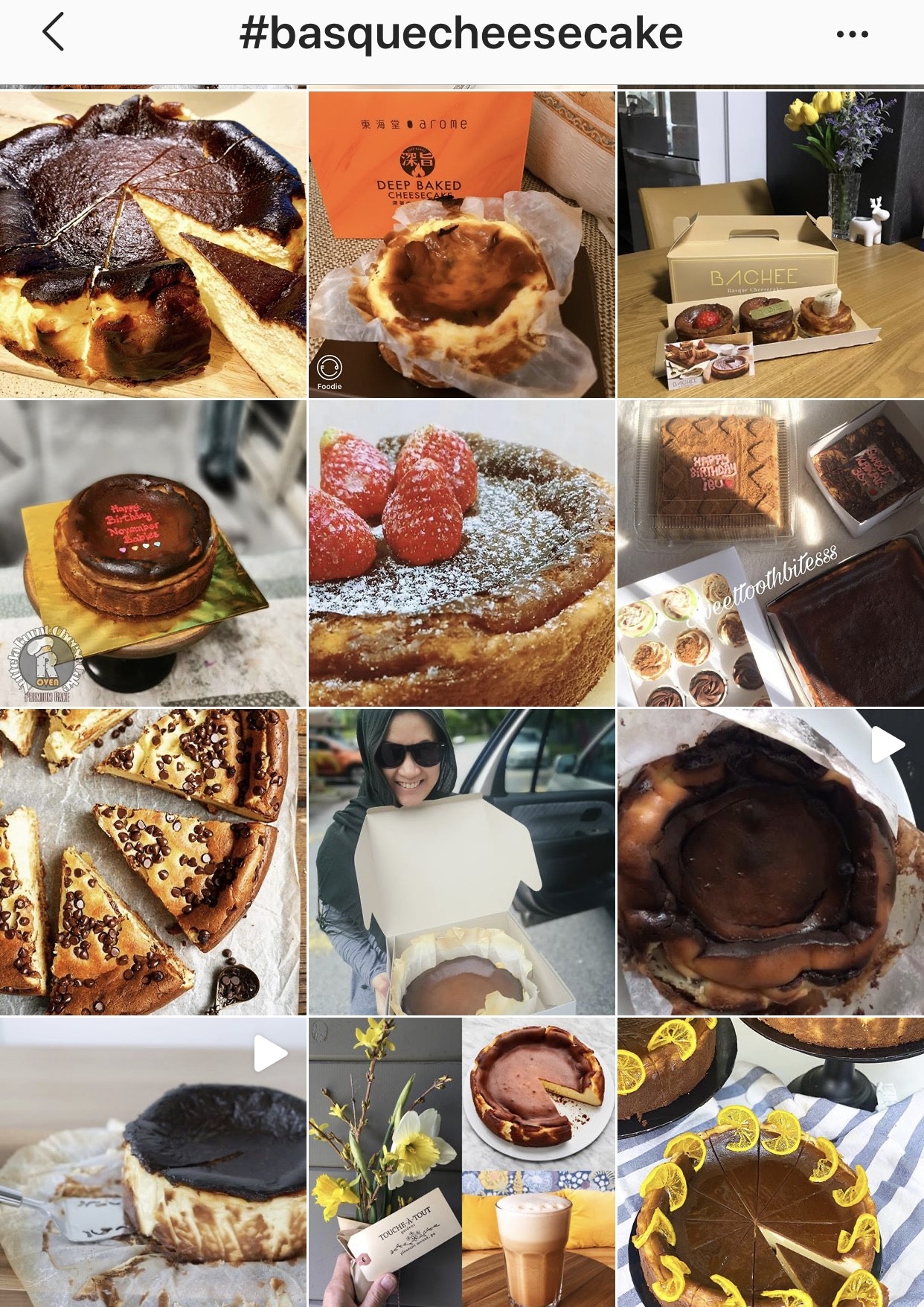Screen dimensions: 924x1307
Task: Open the Bachee gift box post
Action: pos(770,244)
